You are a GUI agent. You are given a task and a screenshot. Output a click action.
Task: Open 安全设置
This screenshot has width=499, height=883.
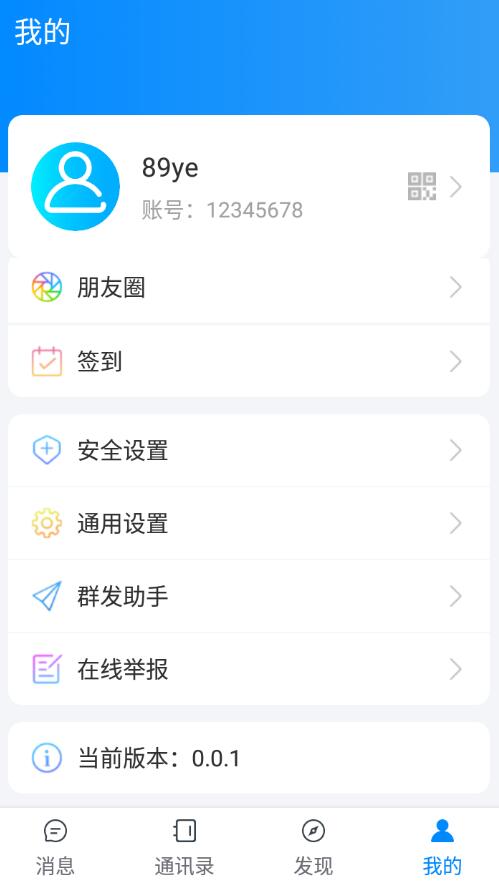point(249,451)
